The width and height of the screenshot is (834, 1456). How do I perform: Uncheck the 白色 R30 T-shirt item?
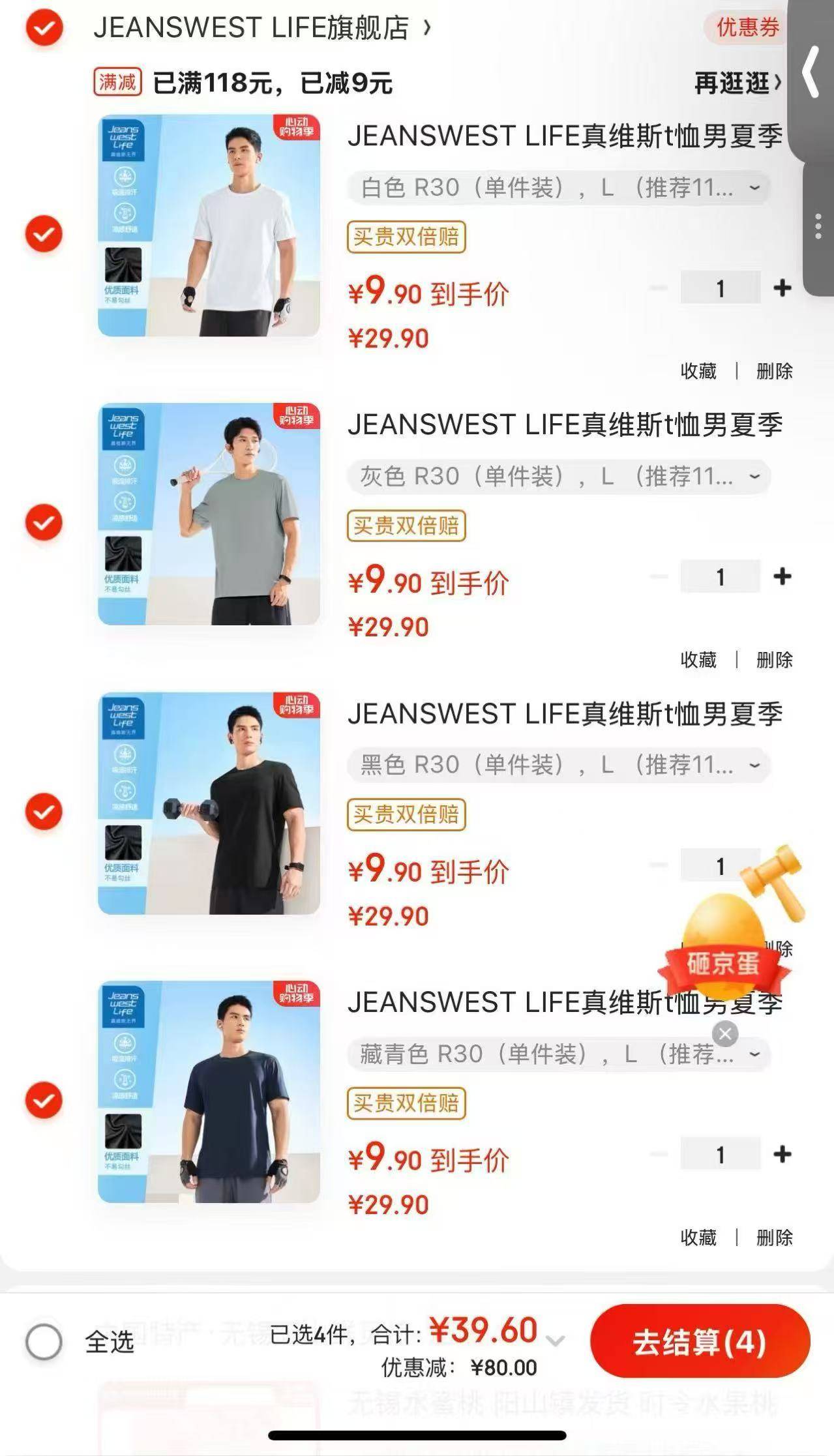[x=44, y=233]
